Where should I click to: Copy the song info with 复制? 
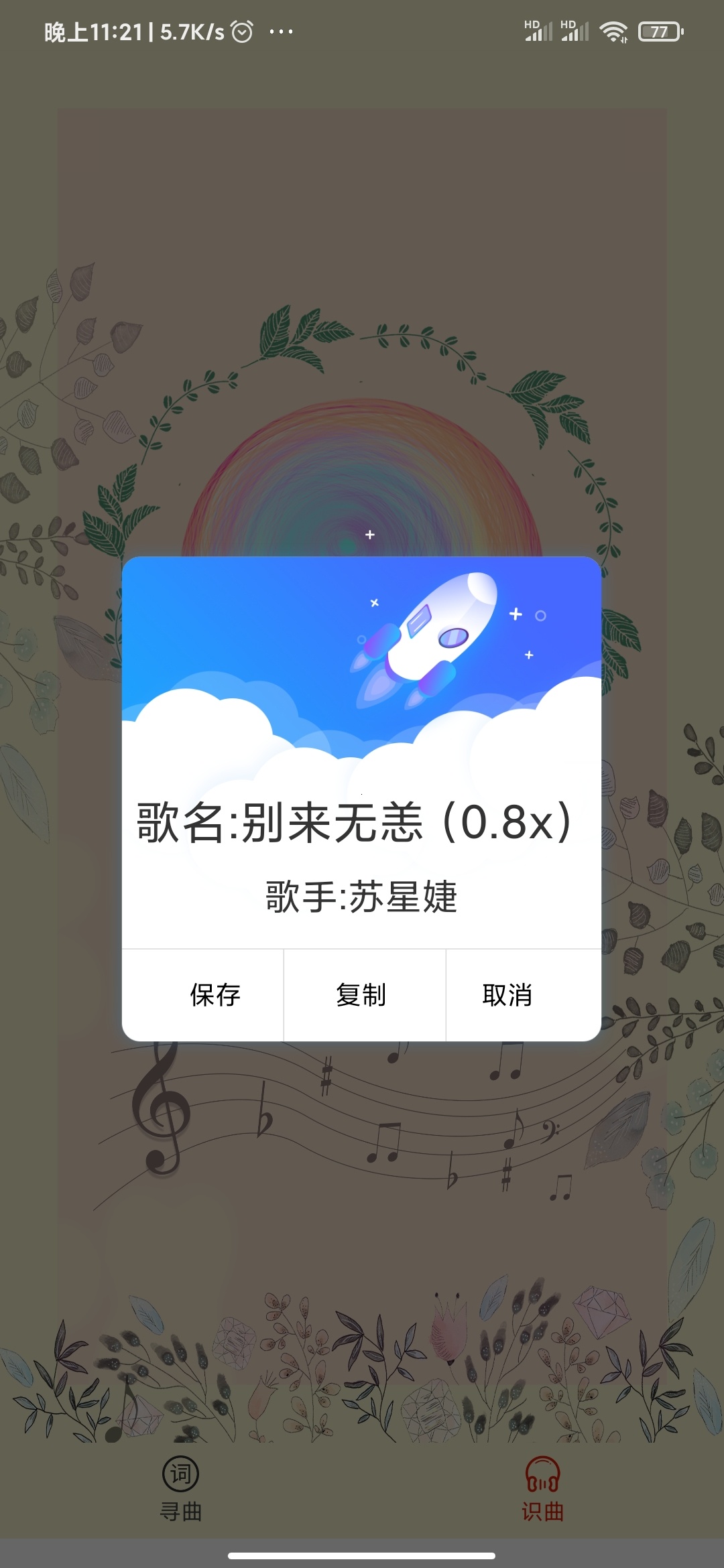coord(361,995)
